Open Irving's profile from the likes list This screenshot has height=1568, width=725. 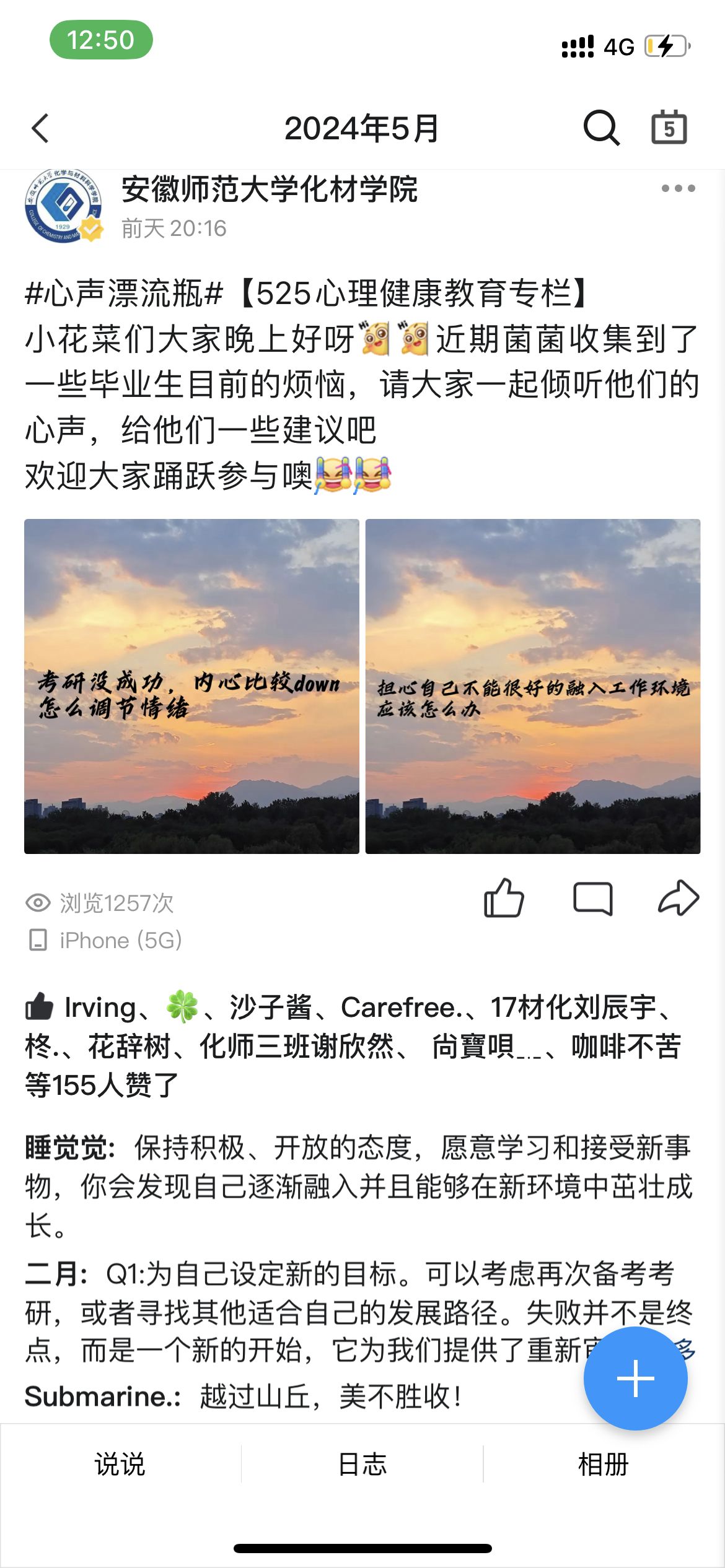coord(100,1008)
